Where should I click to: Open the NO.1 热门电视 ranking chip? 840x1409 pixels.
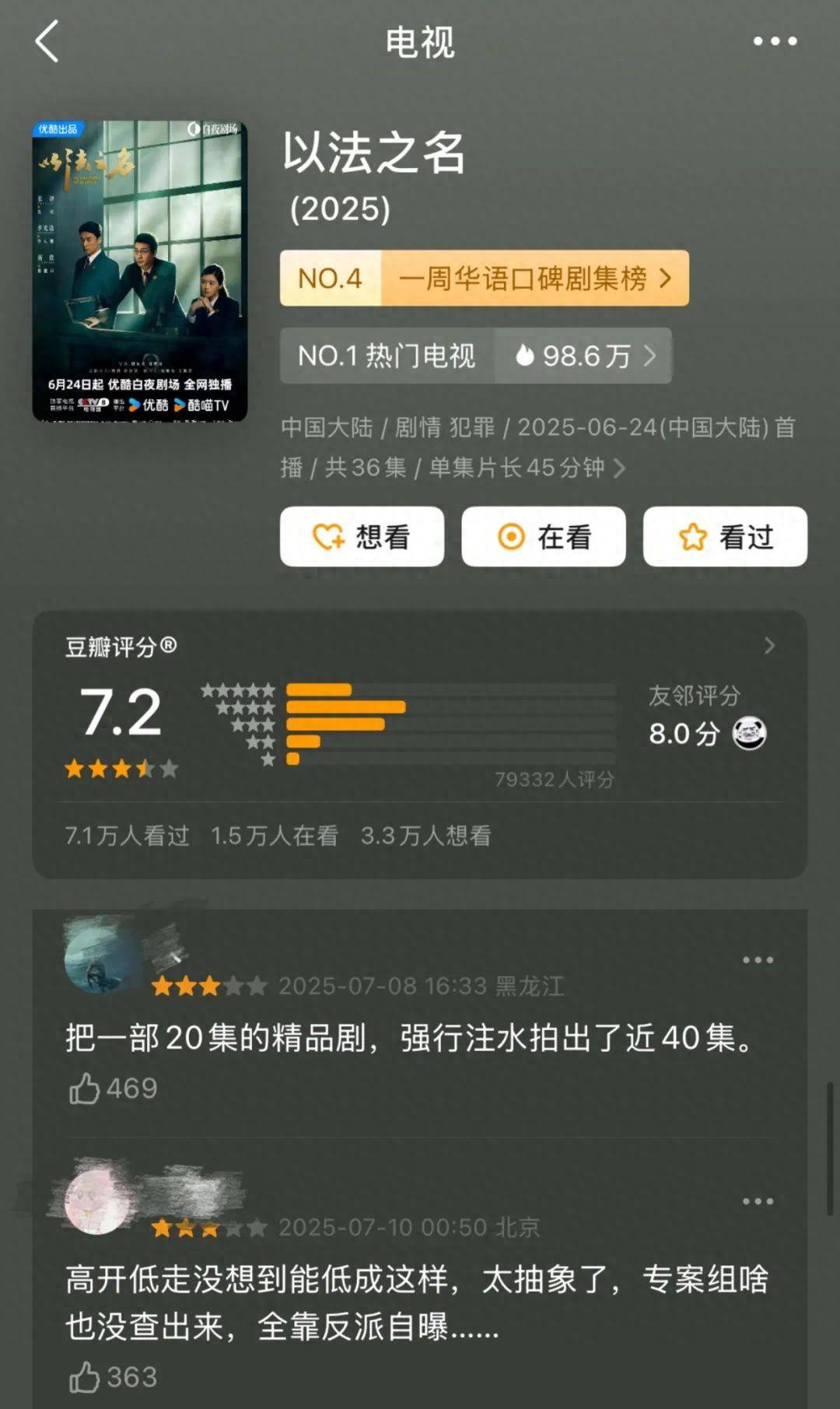[475, 356]
